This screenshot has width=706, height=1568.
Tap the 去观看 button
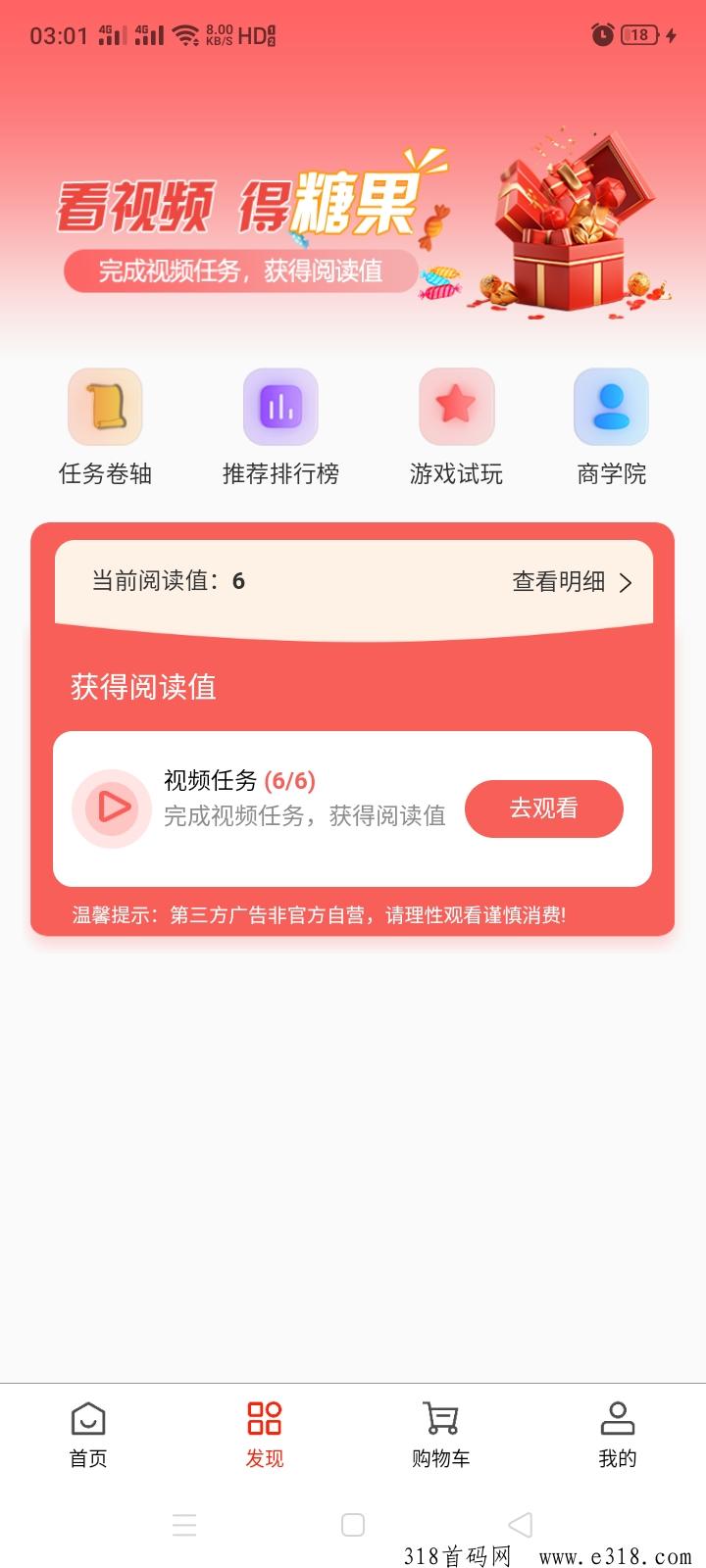(x=543, y=808)
